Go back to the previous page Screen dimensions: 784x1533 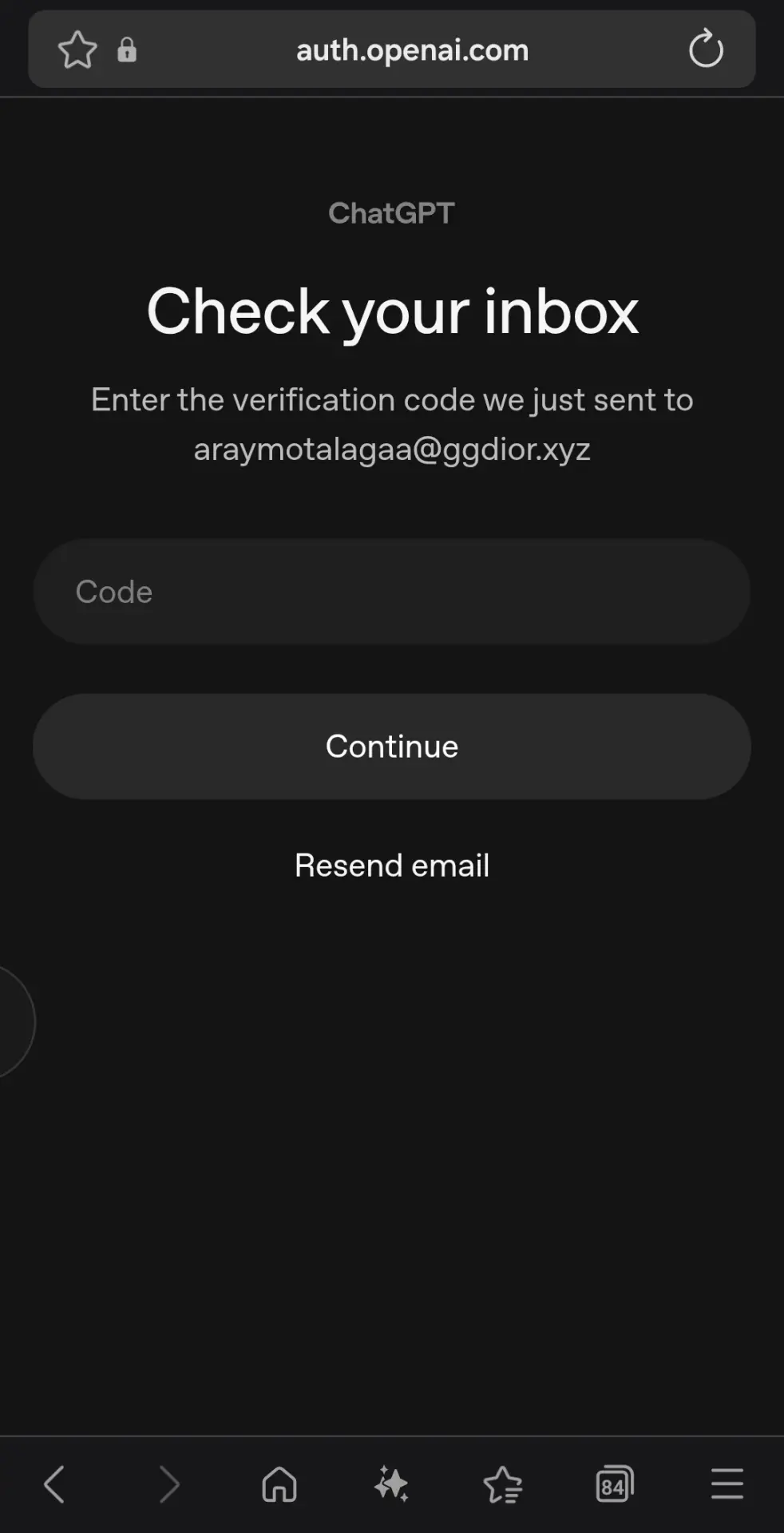54,1484
